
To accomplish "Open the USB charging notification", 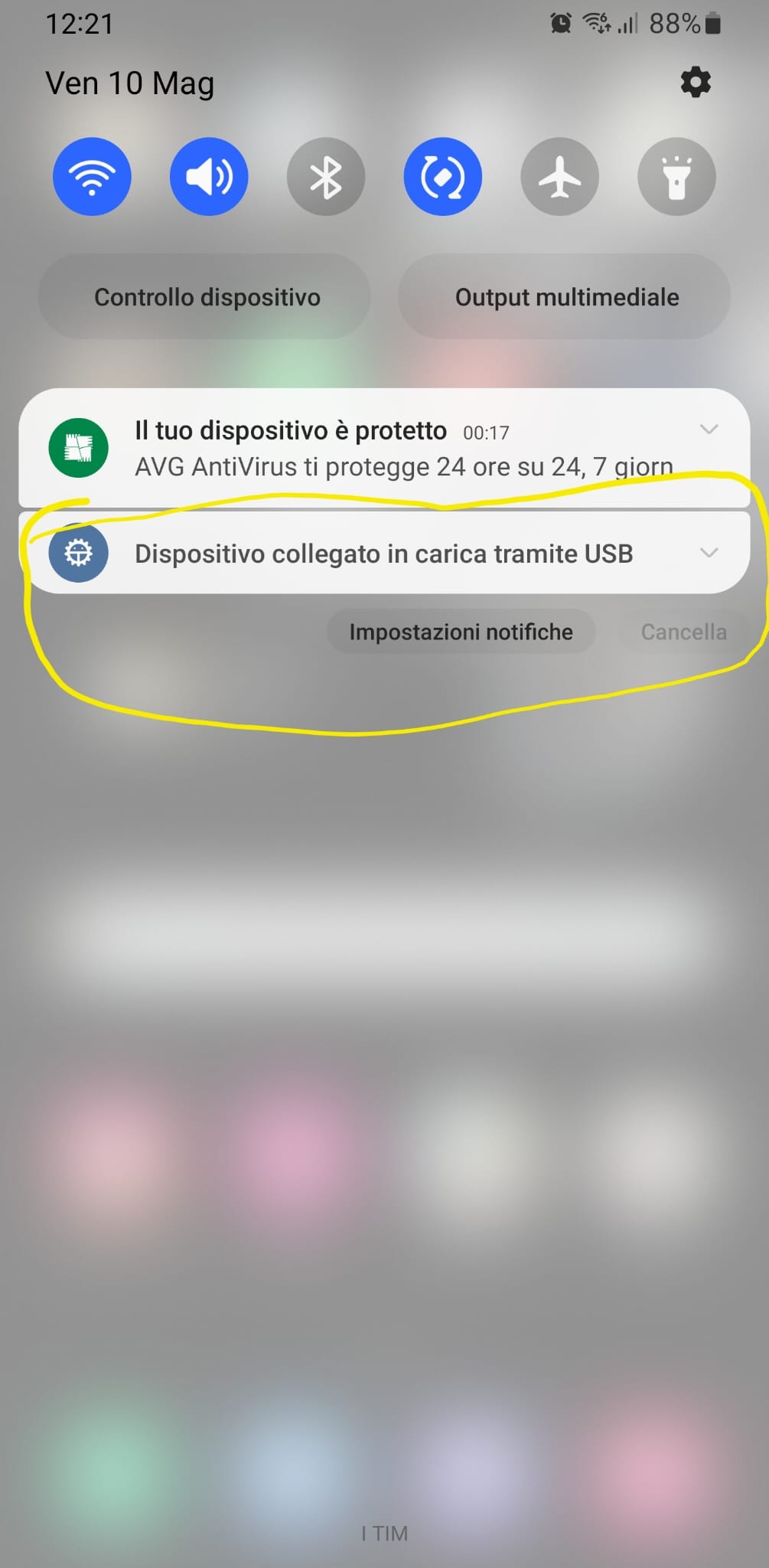I will click(383, 554).
